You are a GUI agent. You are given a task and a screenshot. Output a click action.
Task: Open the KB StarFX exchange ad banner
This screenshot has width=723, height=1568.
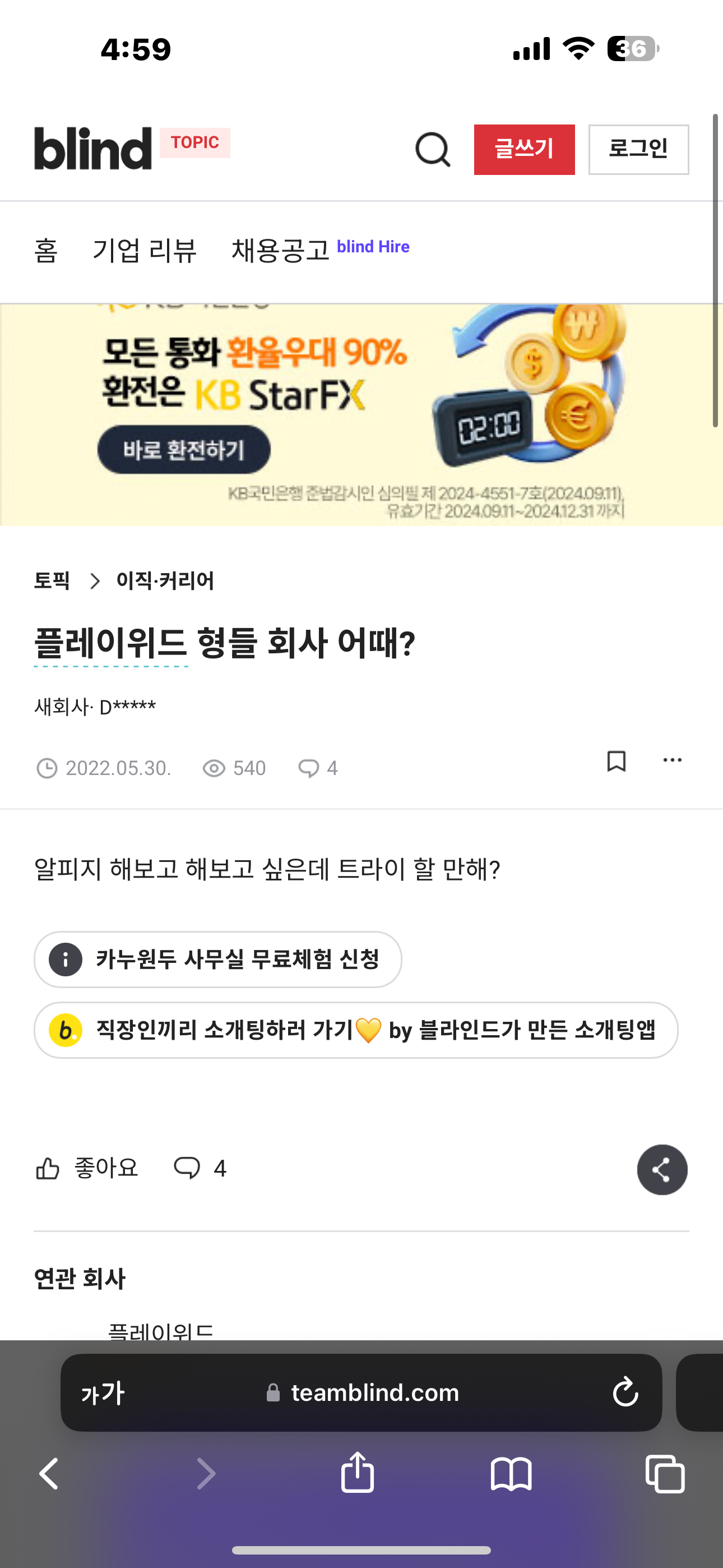(x=361, y=415)
